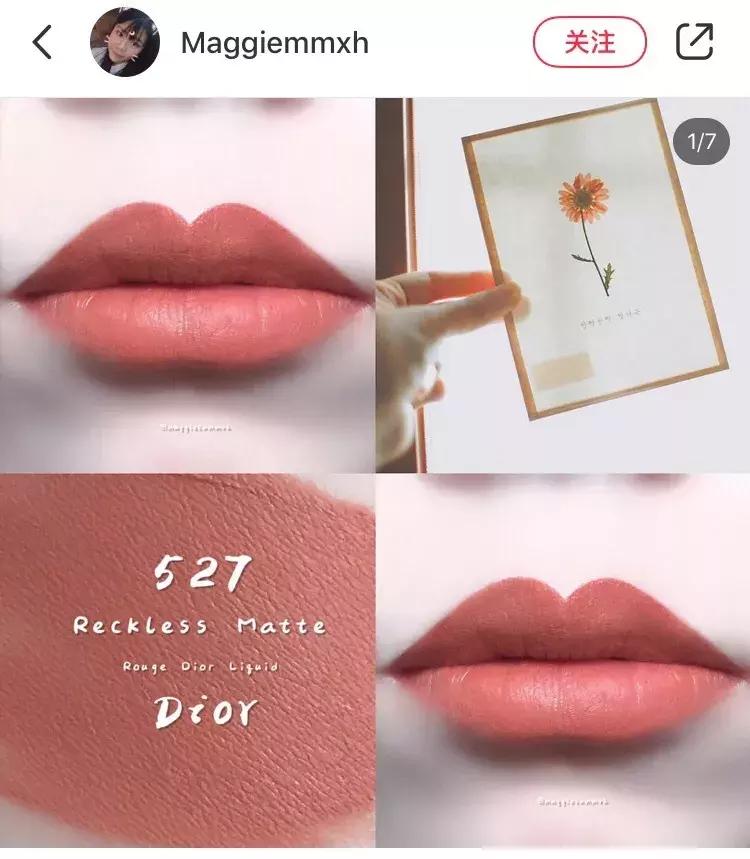Open the Dior 527 lipstick collage image
Screen dimensions: 750x859
(375, 470)
